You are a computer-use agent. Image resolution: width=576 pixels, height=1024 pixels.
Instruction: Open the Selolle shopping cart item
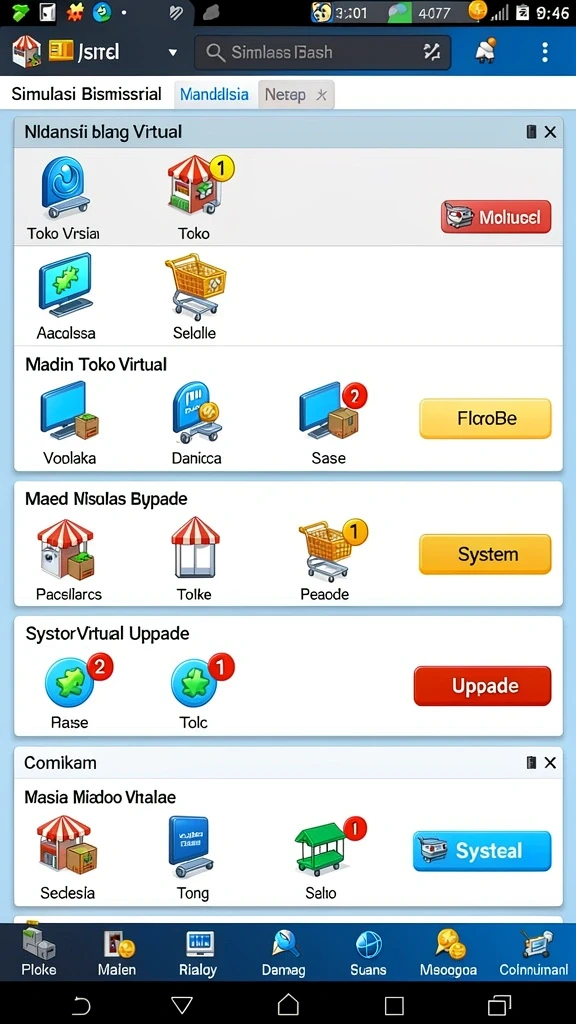(x=195, y=296)
